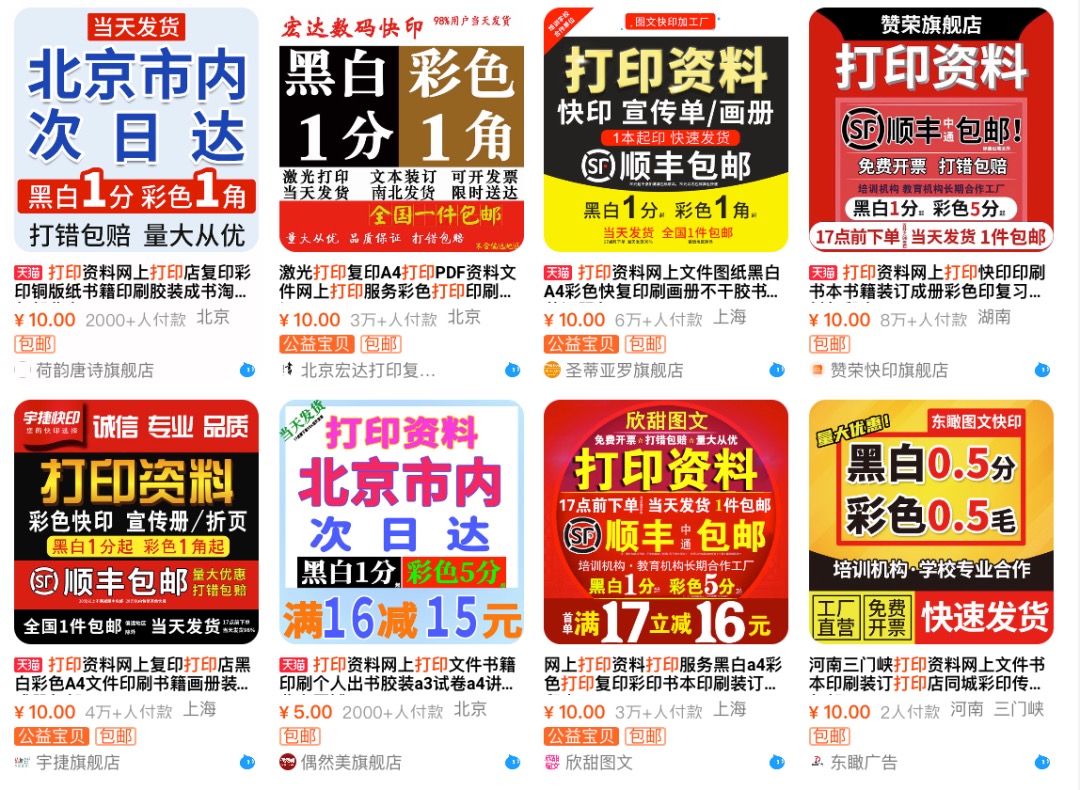
Task: Visit the 偶然美旗舰店 store link
Action: tap(351, 762)
